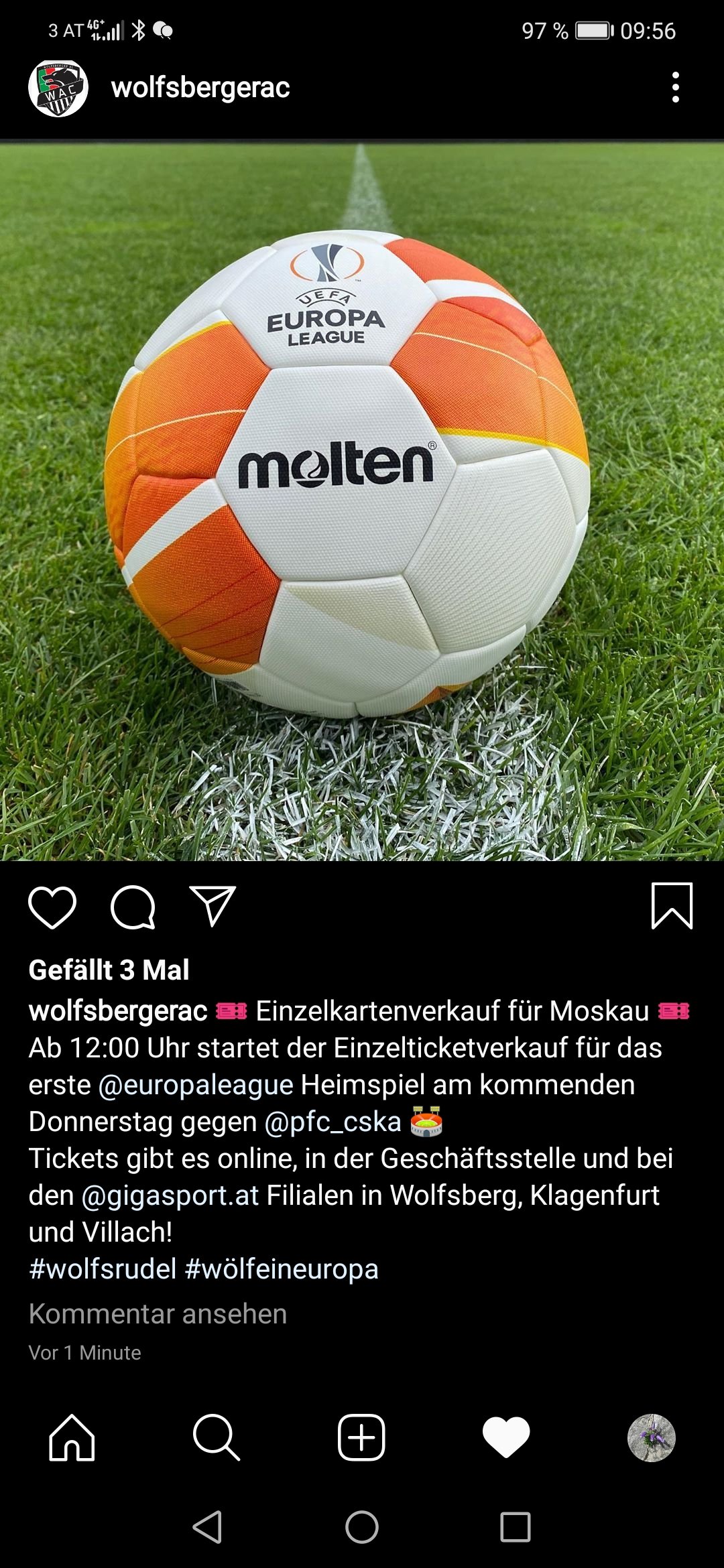
Task: Bookmark this post
Action: pyautogui.click(x=672, y=906)
